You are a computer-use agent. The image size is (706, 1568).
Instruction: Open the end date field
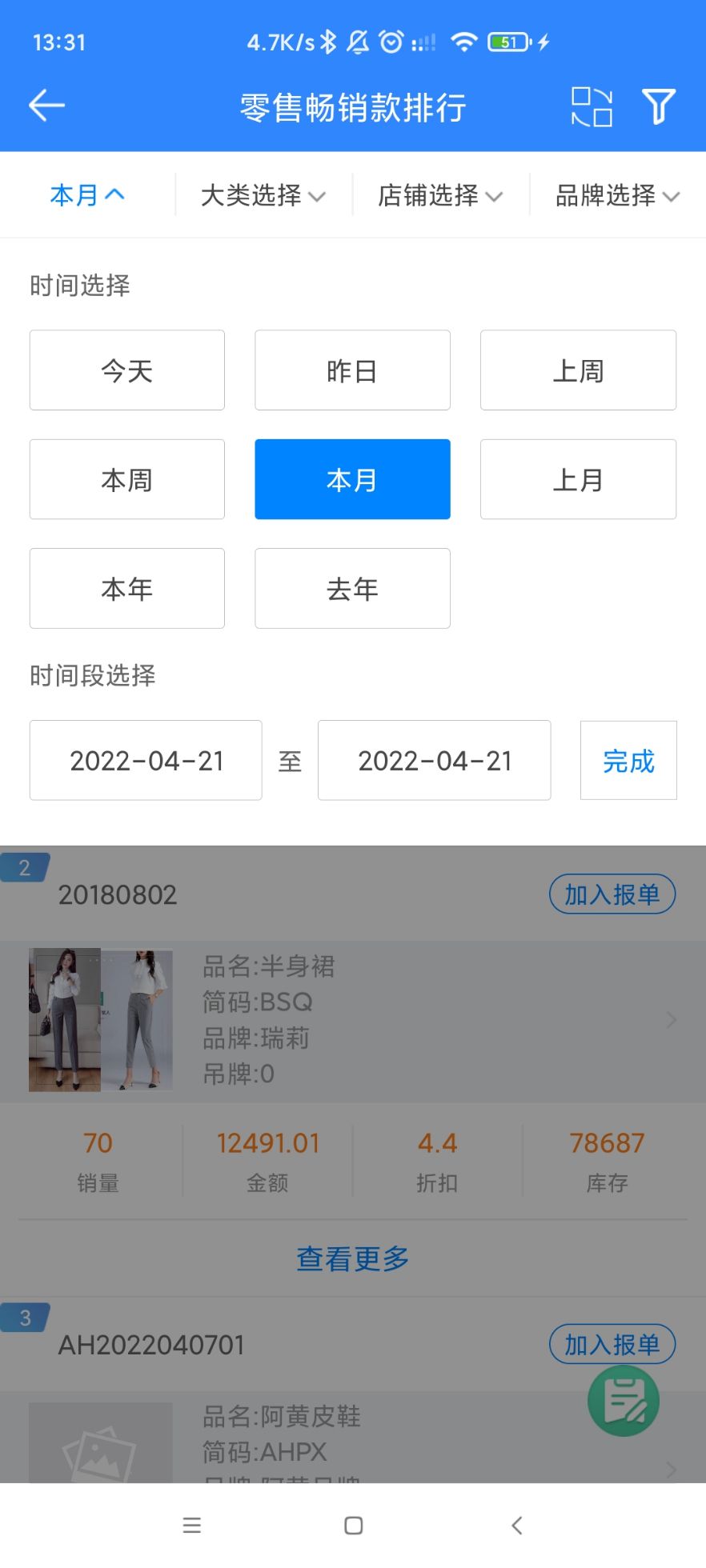pos(434,760)
